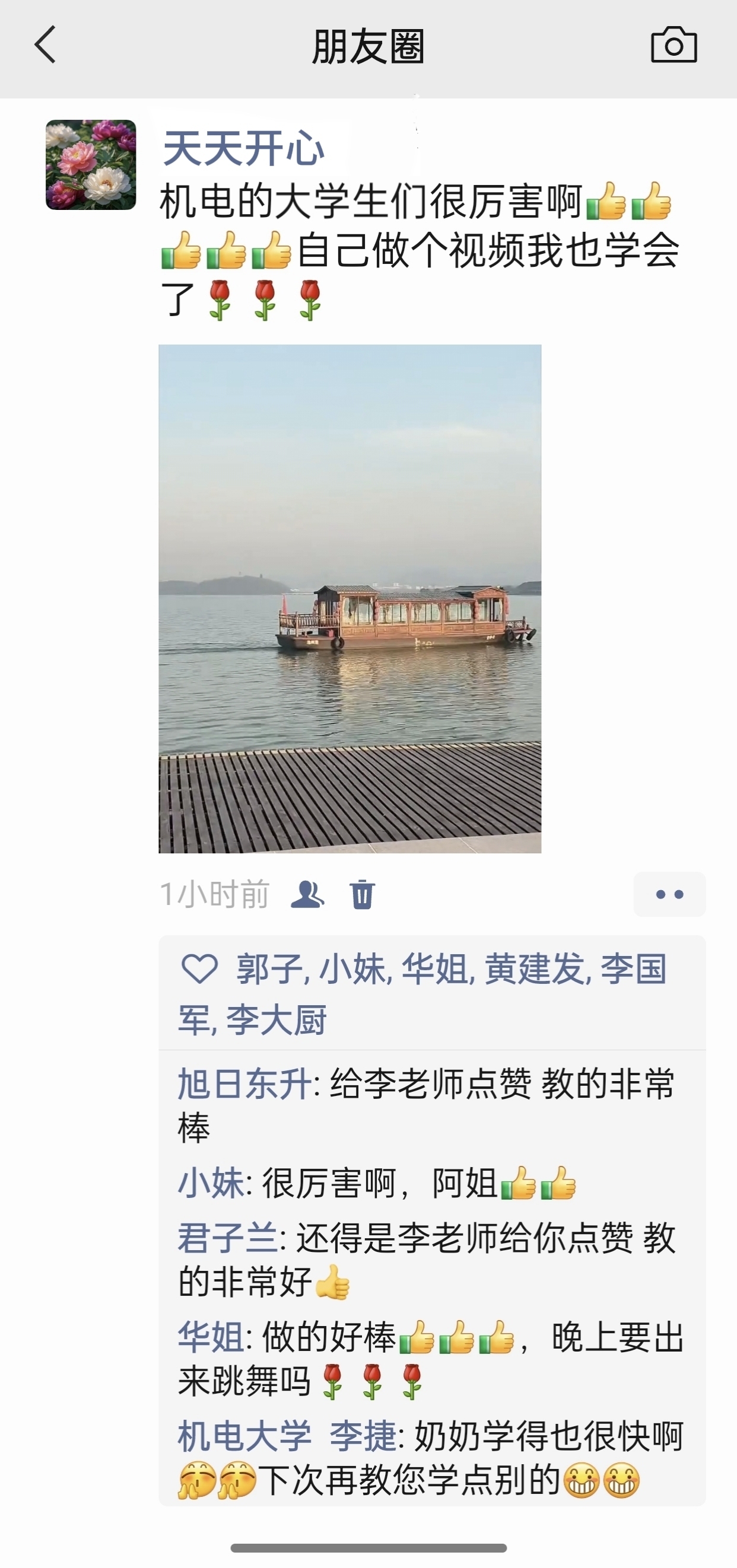Delete this Moments post
737x1568 pixels.
362,894
